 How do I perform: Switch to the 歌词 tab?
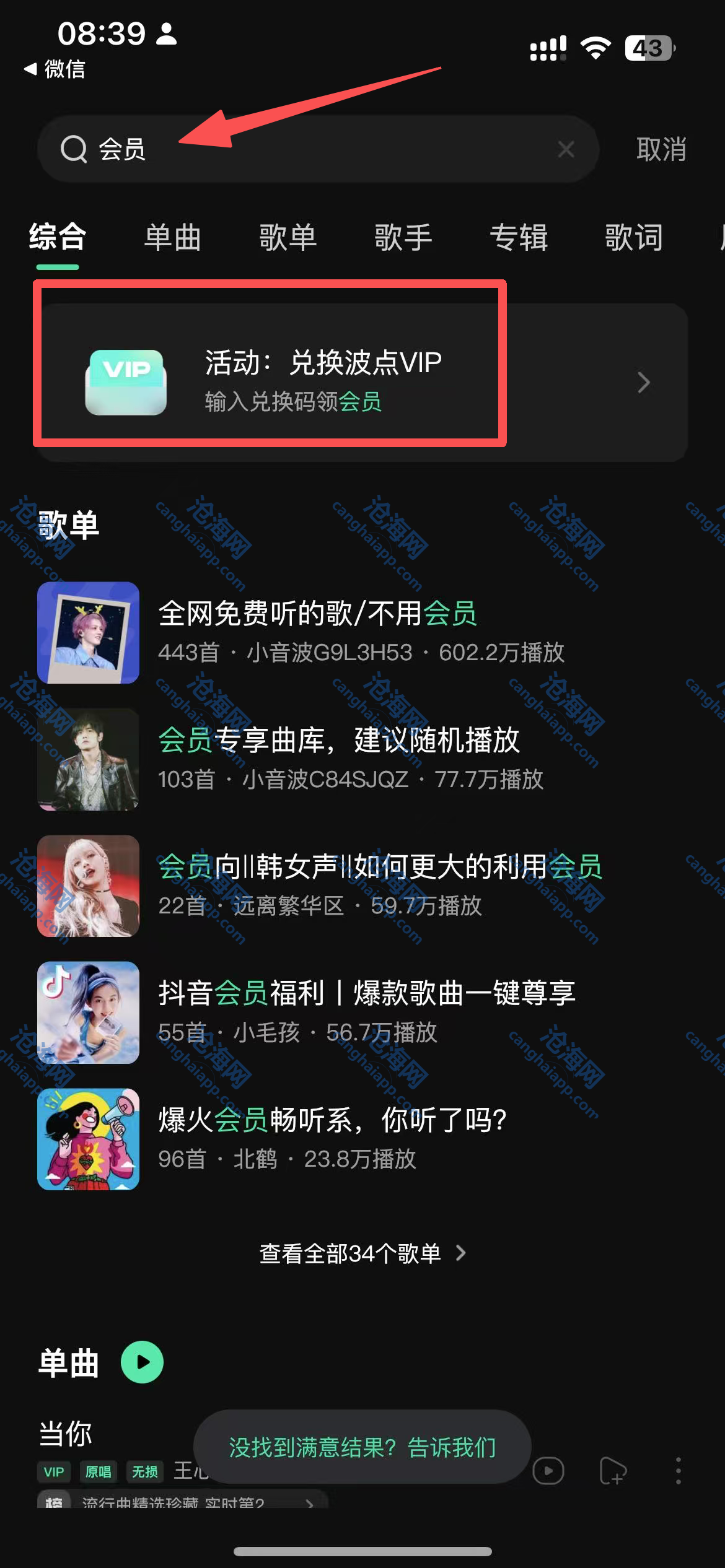pyautogui.click(x=633, y=237)
